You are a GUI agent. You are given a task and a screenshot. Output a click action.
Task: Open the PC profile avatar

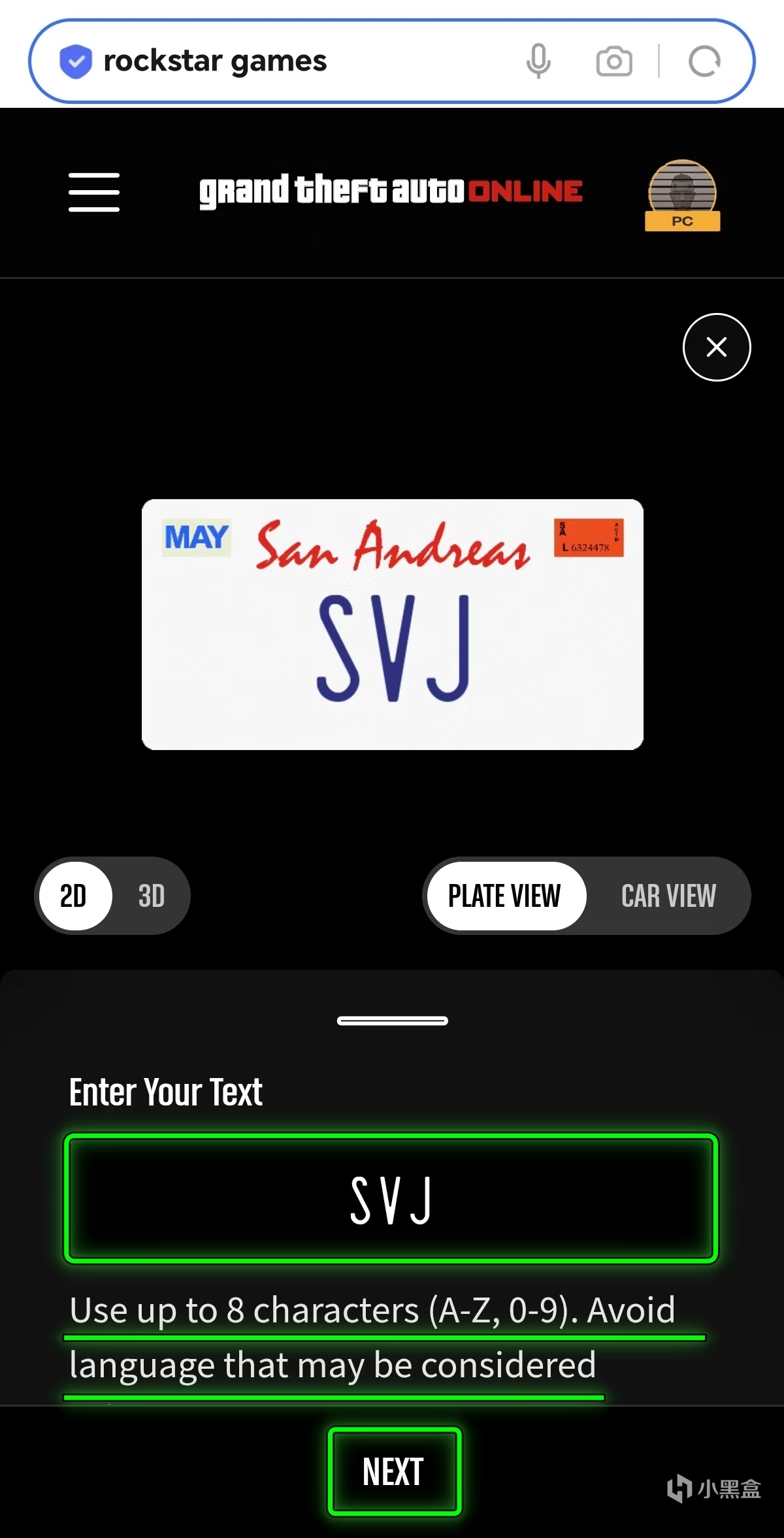tap(682, 195)
